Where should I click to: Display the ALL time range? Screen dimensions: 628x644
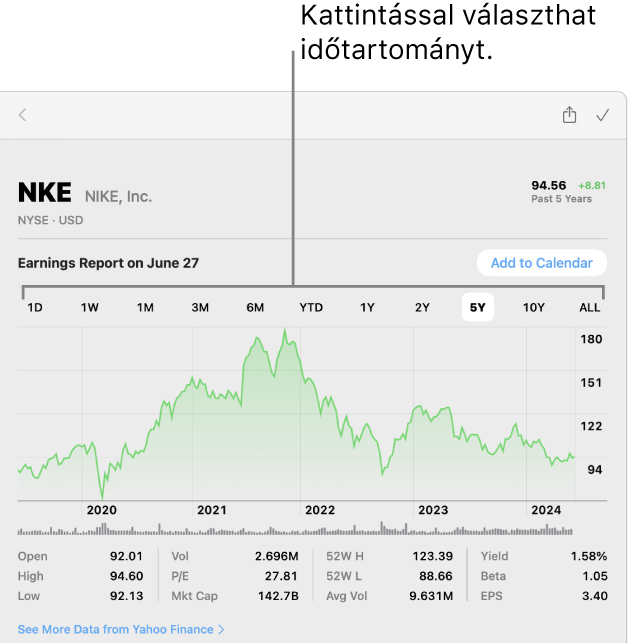590,307
